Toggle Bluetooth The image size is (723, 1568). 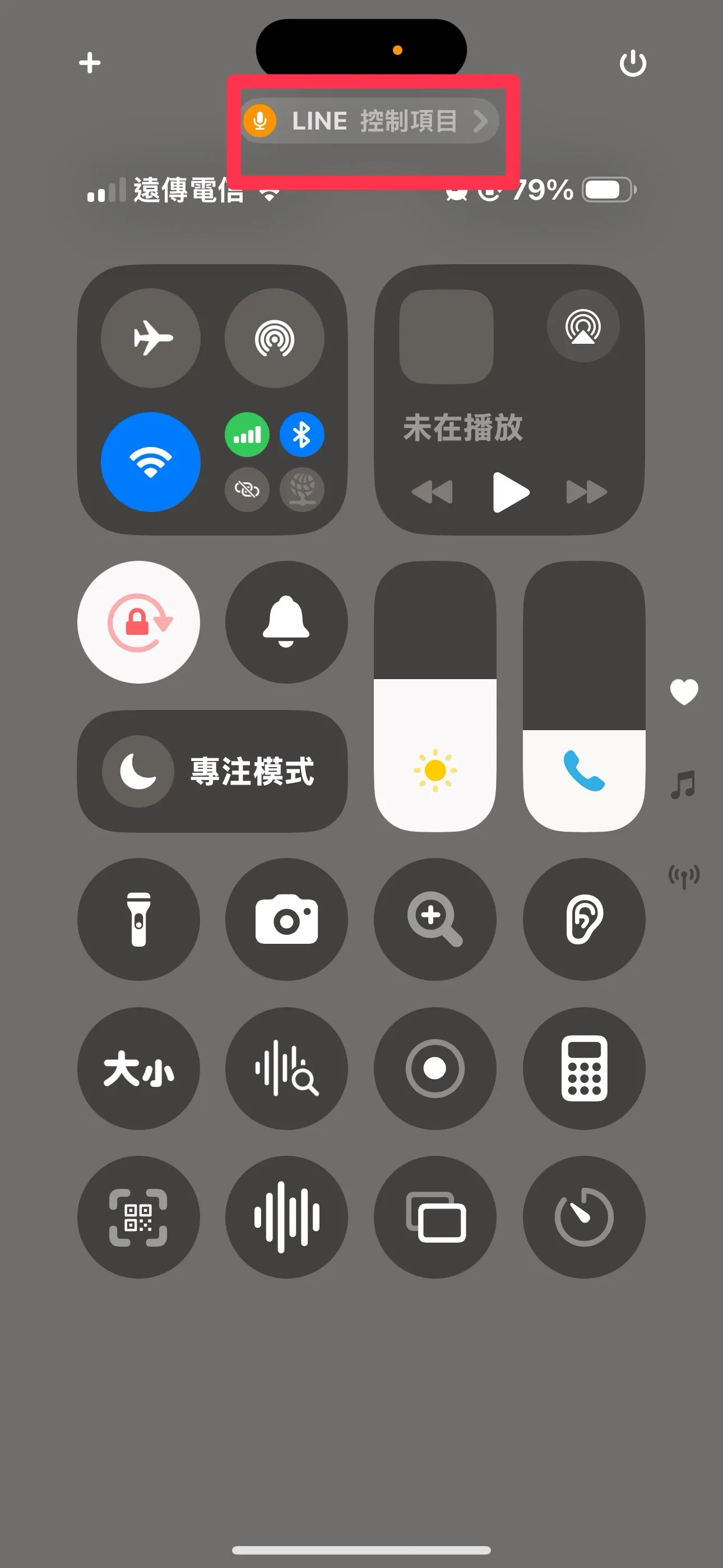pos(302,435)
